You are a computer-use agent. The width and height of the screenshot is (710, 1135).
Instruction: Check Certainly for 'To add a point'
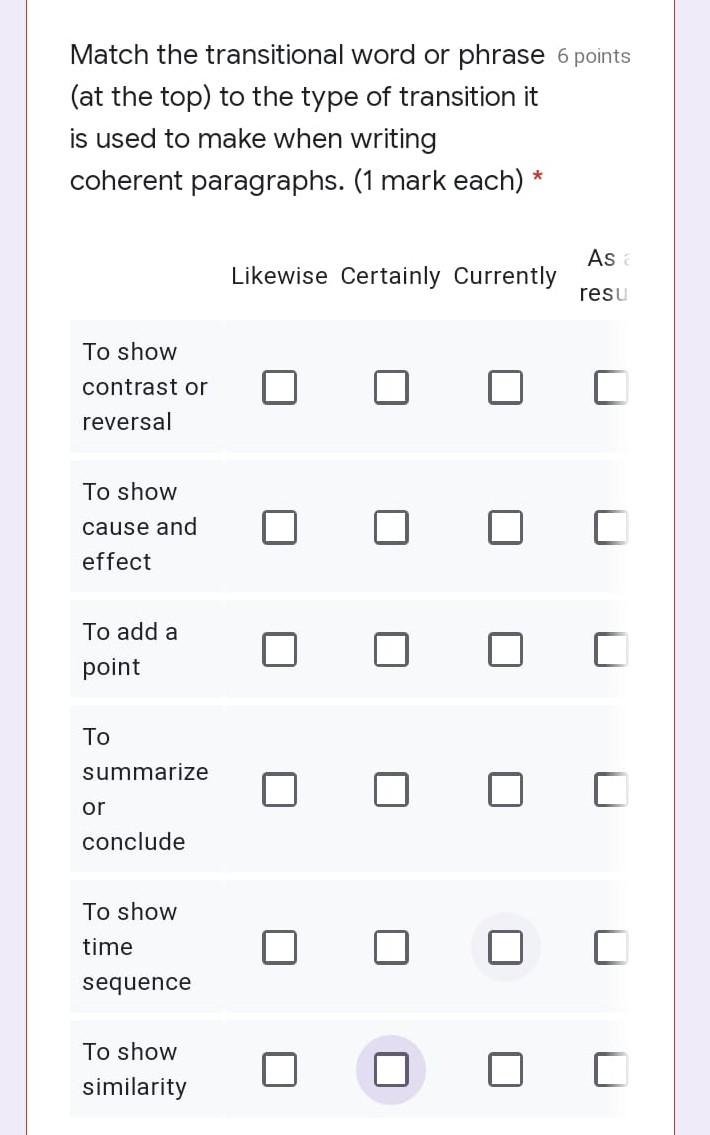pyautogui.click(x=391, y=649)
